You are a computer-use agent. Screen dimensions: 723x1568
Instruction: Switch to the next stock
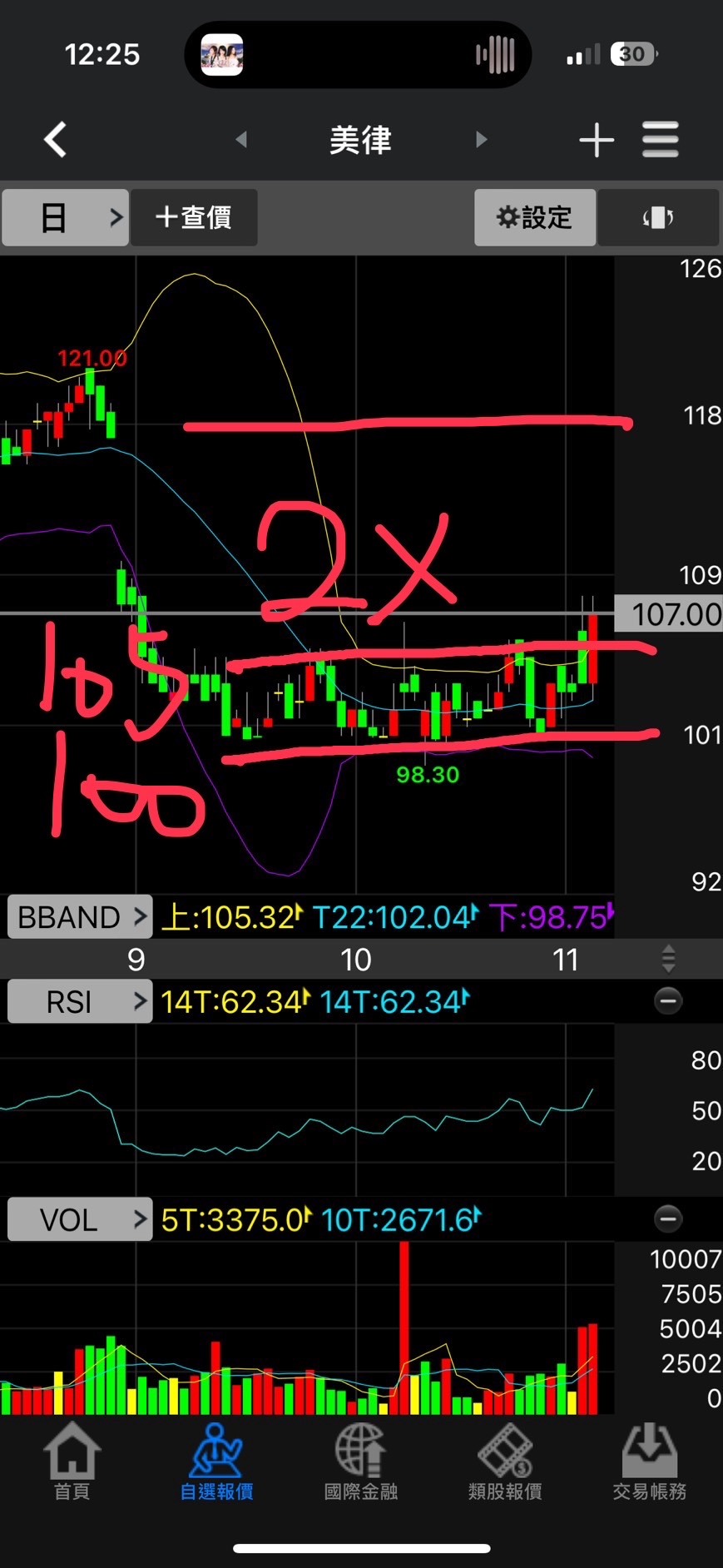(481, 139)
